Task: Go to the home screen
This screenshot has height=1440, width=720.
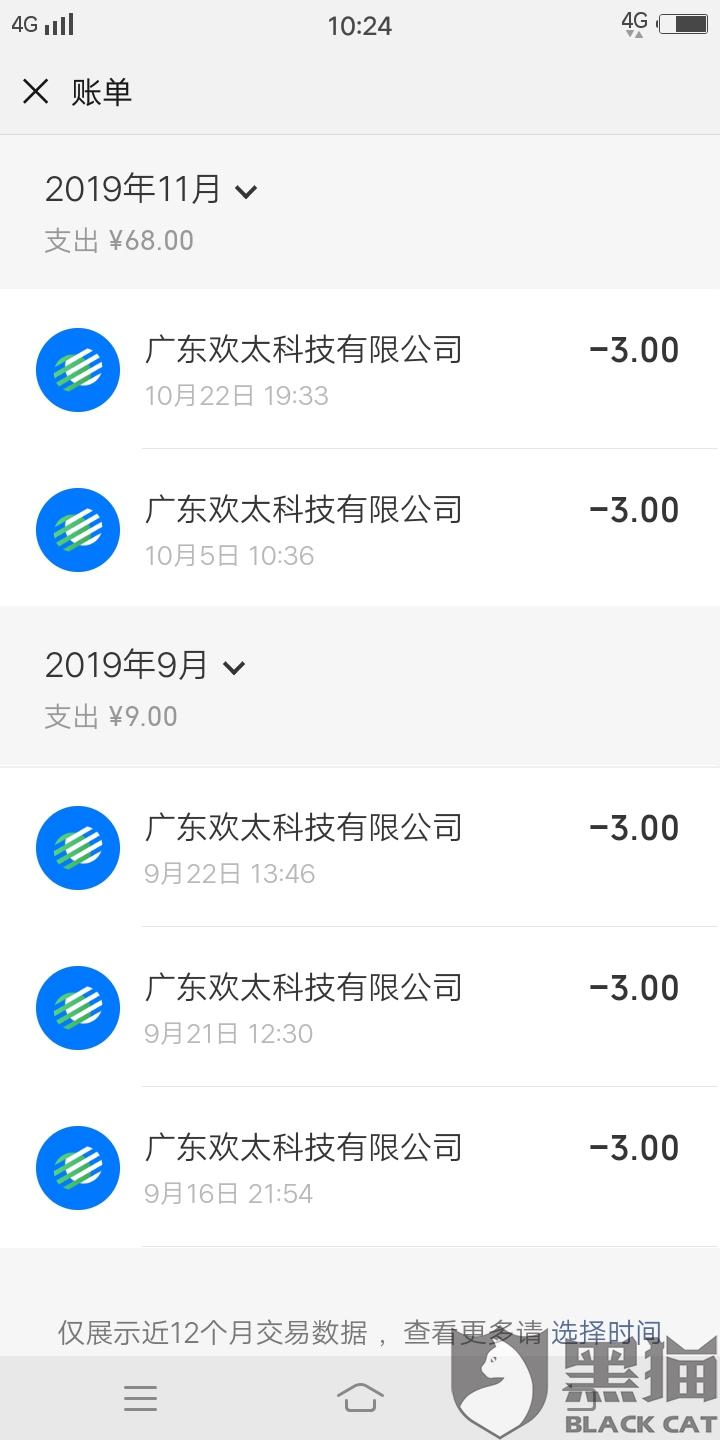Action: pyautogui.click(x=360, y=1398)
